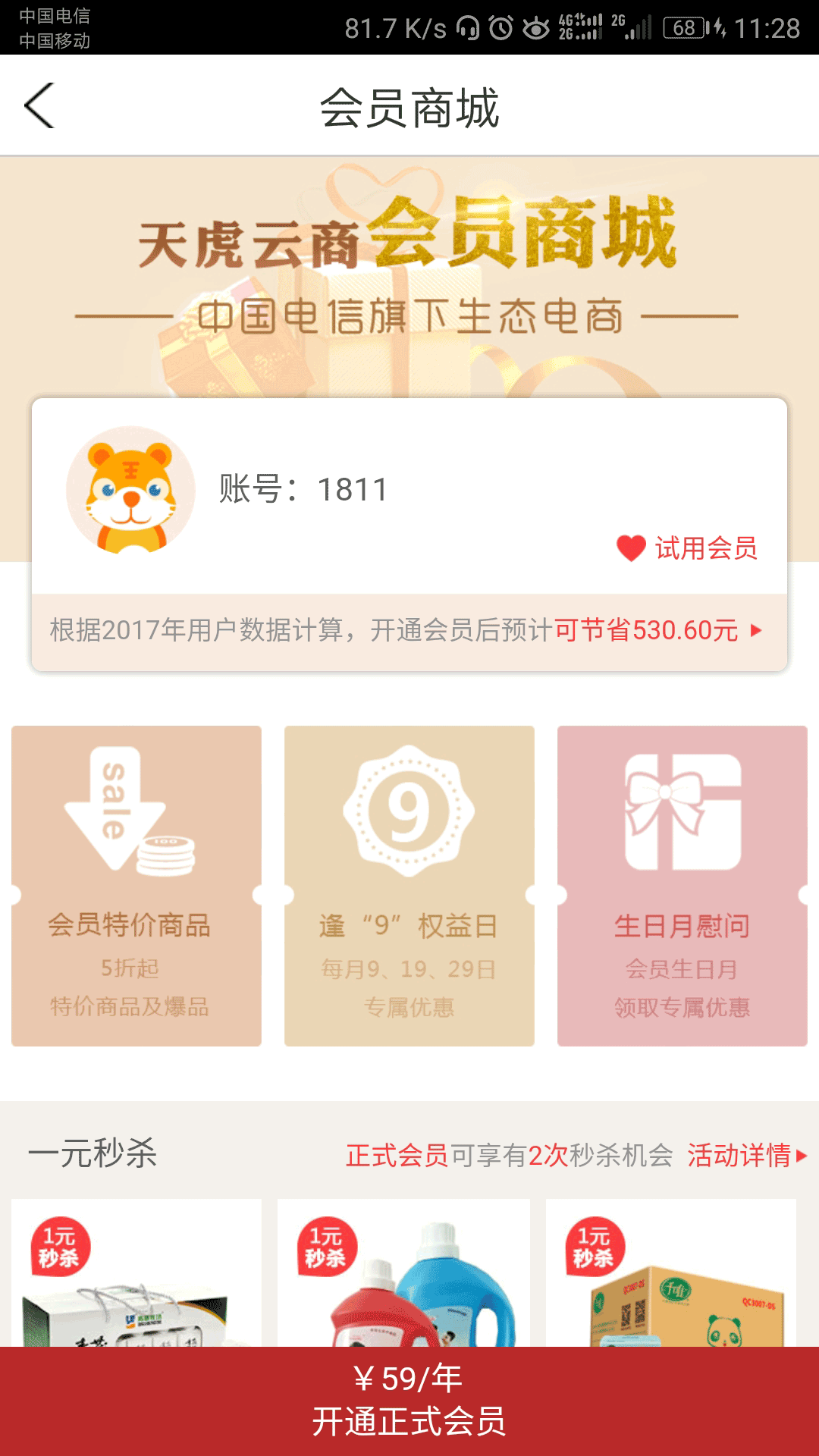The height and width of the screenshot is (1456, 819).
Task: Tap 开通正式会员 ¥59/年 button
Action: click(409, 1401)
